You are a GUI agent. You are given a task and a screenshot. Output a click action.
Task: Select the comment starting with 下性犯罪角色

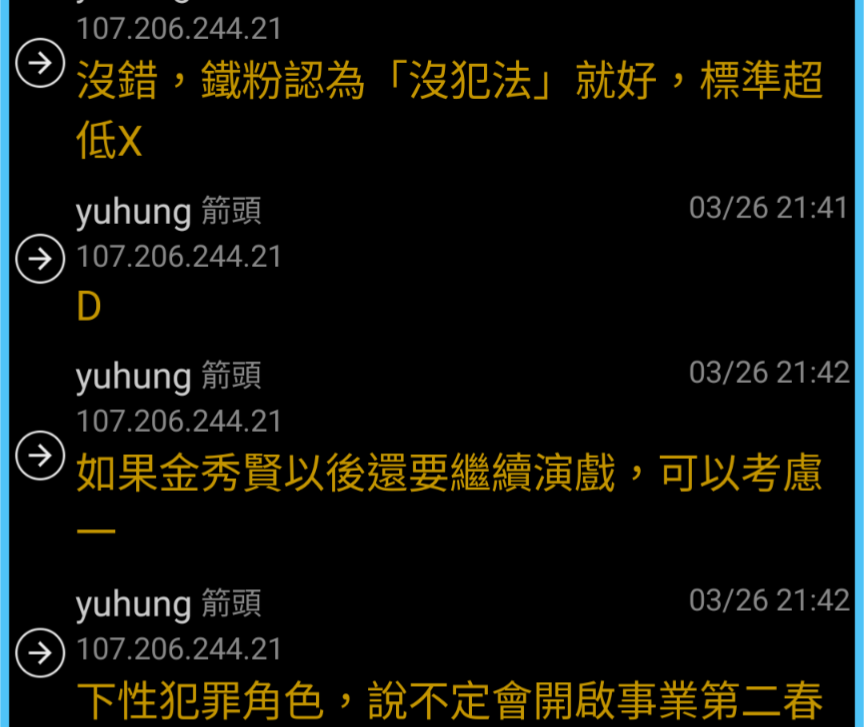pos(449,700)
